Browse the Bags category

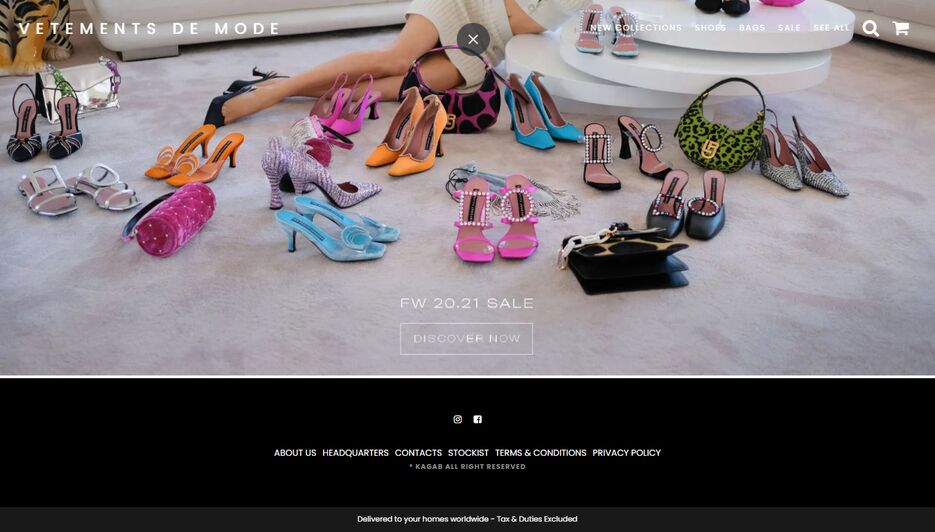pos(752,28)
